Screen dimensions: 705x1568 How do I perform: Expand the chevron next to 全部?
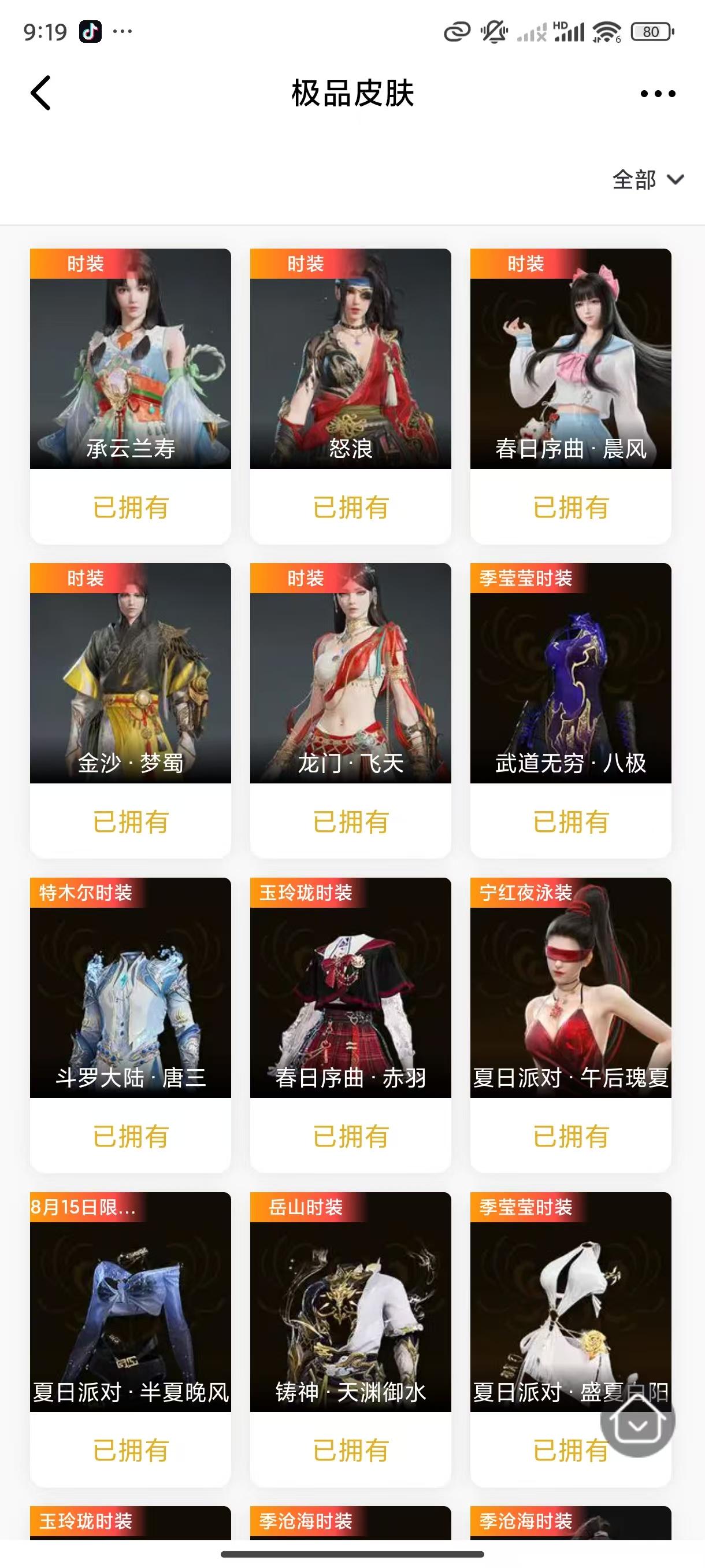tap(674, 180)
